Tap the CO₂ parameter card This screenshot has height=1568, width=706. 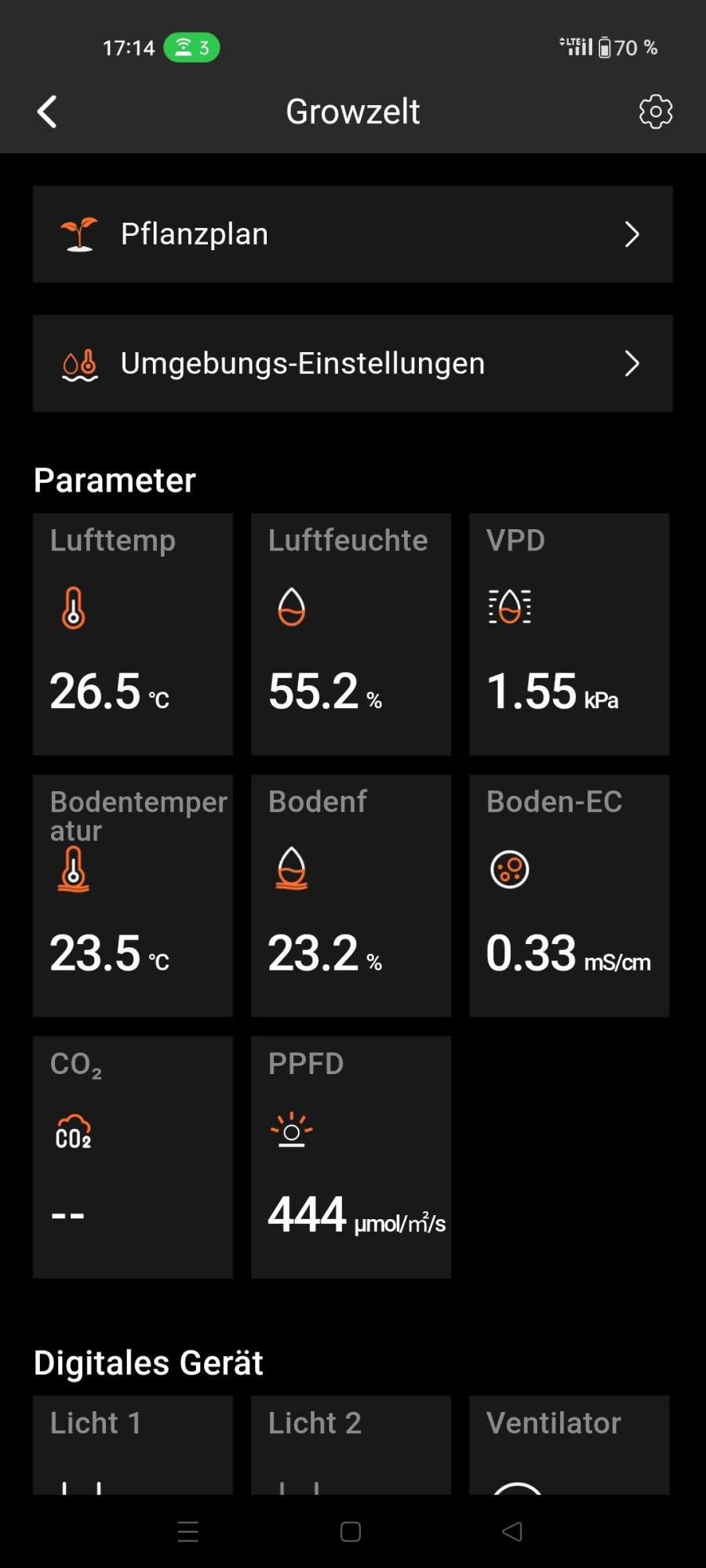click(x=133, y=1157)
